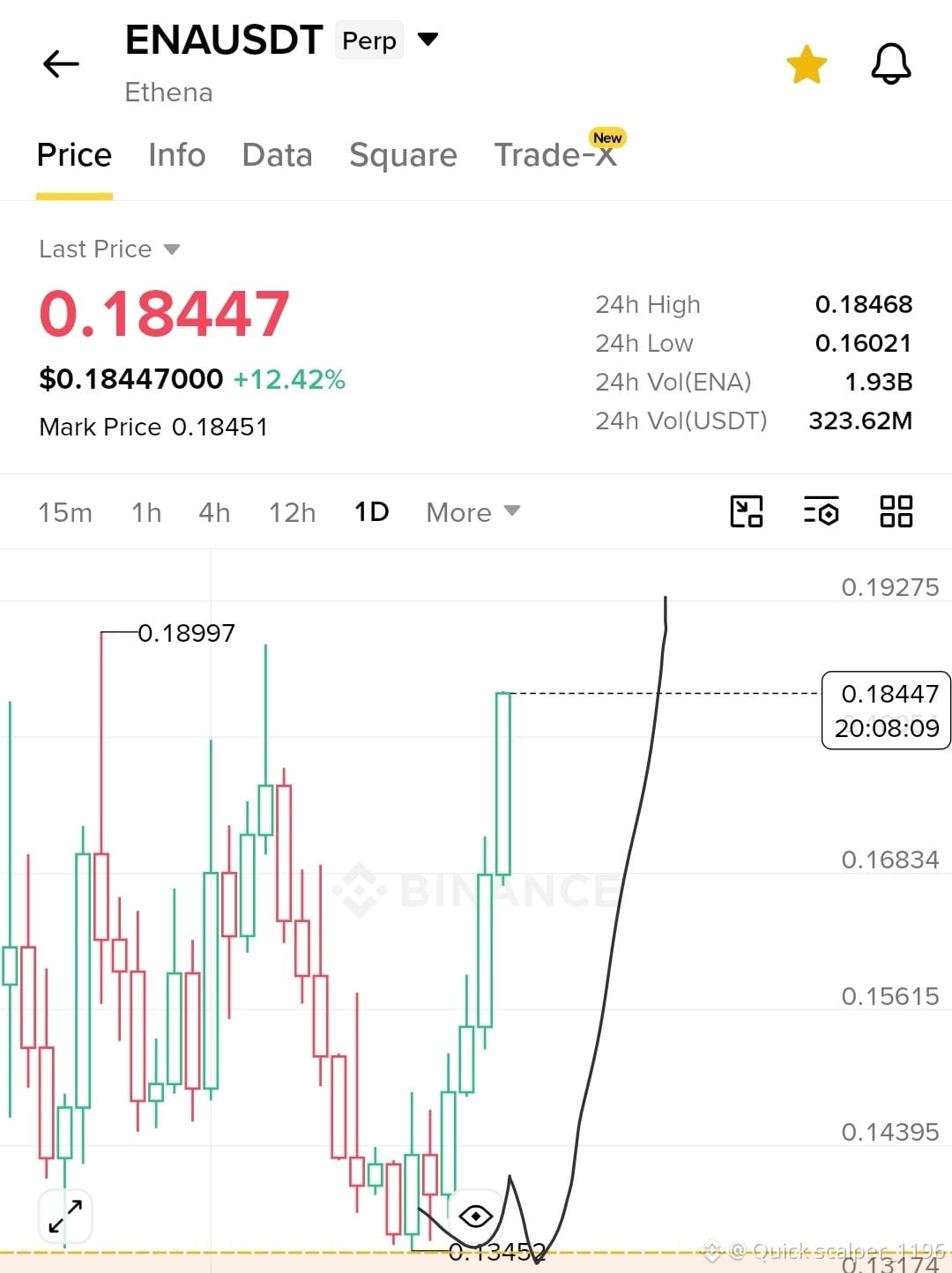Image resolution: width=952 pixels, height=1273 pixels.
Task: Select the 1h chart interval
Action: tap(146, 512)
